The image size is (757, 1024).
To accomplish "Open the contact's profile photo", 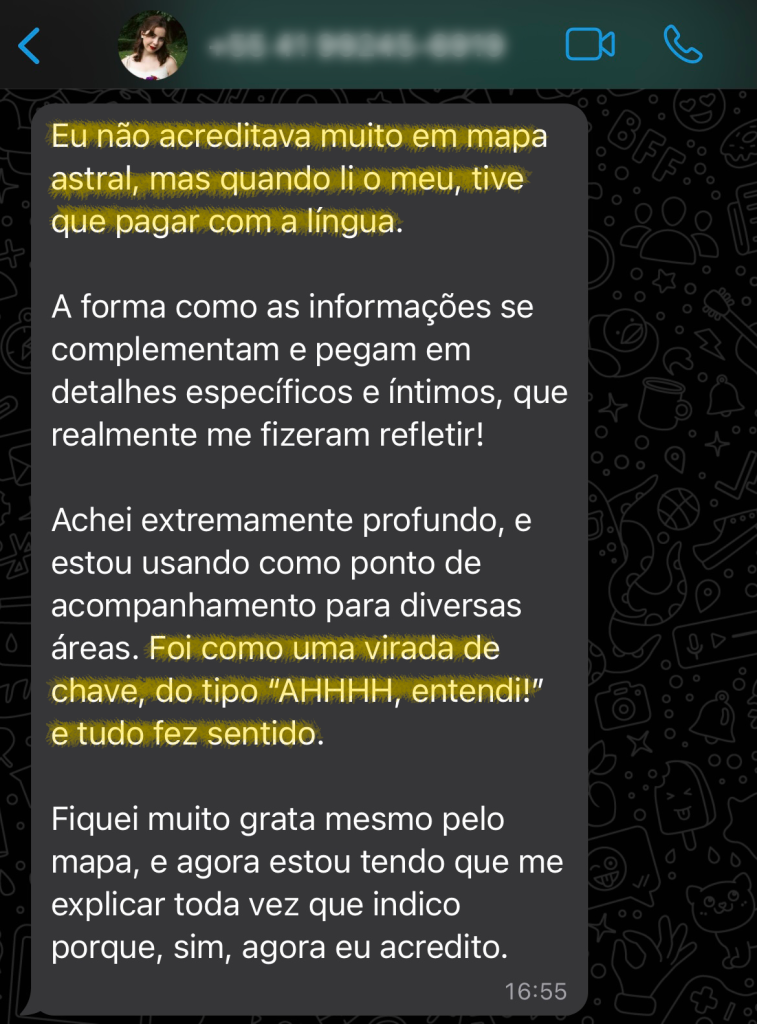I will [x=151, y=44].
